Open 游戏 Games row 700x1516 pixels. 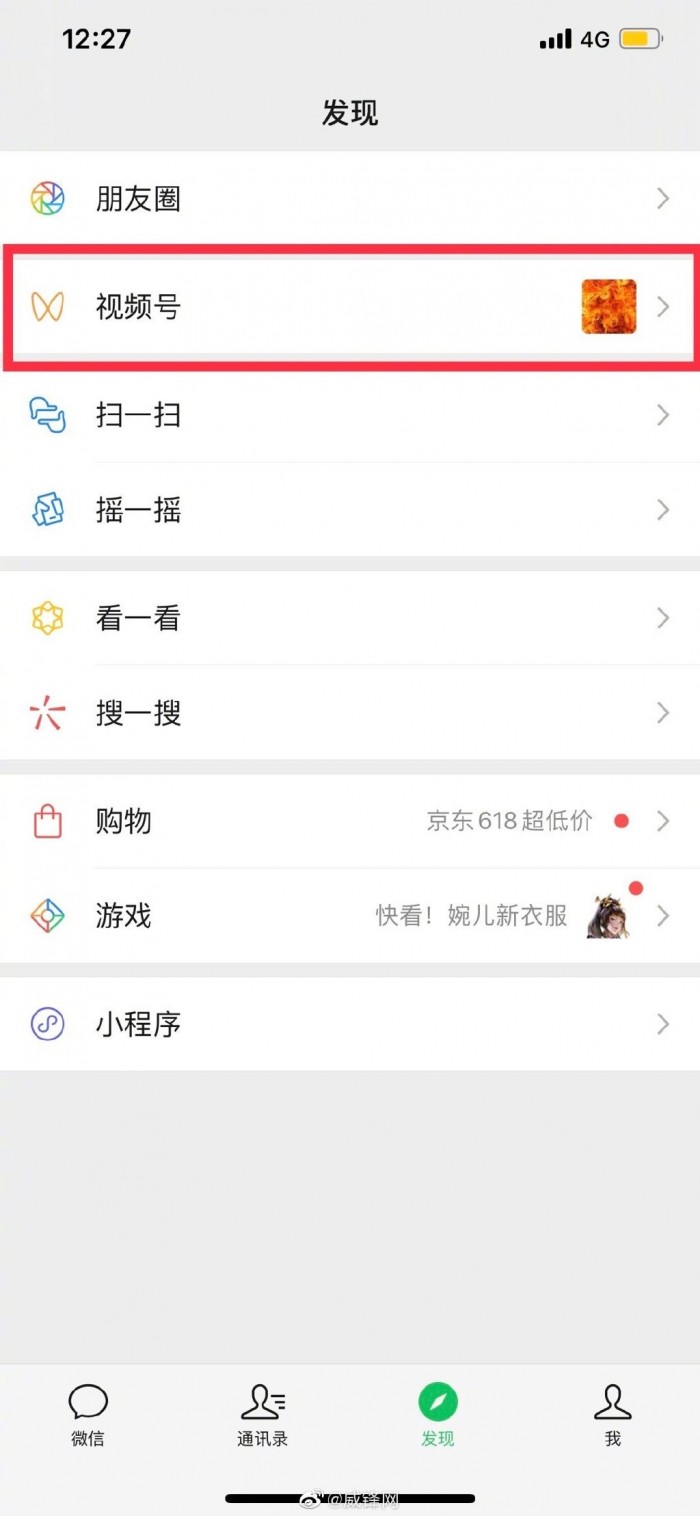[x=124, y=916]
